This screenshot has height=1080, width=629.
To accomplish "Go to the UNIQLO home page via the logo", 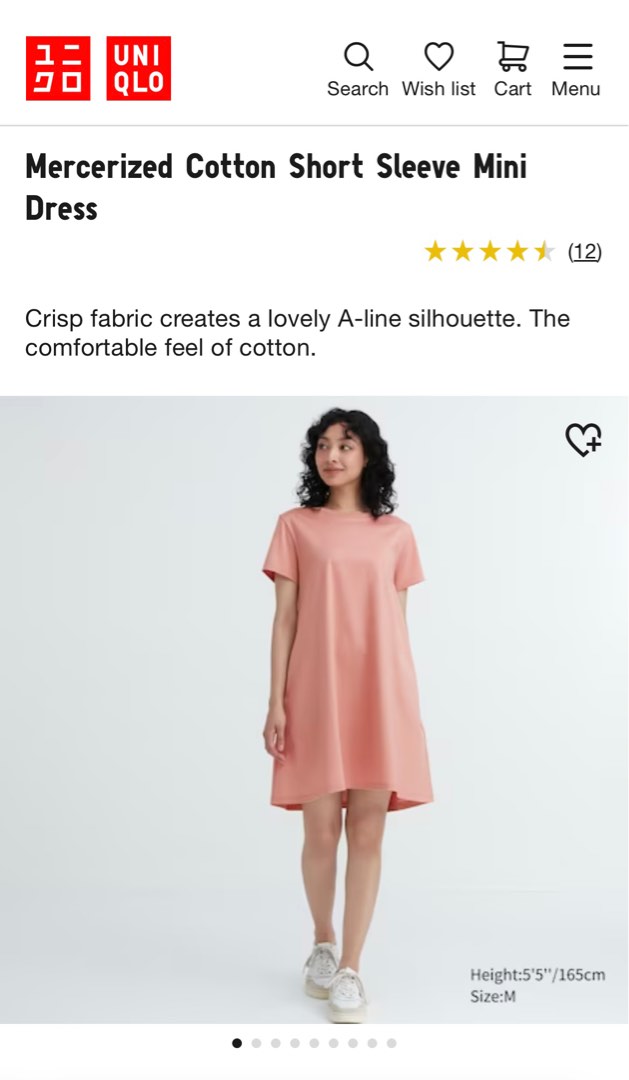I will (x=98, y=68).
